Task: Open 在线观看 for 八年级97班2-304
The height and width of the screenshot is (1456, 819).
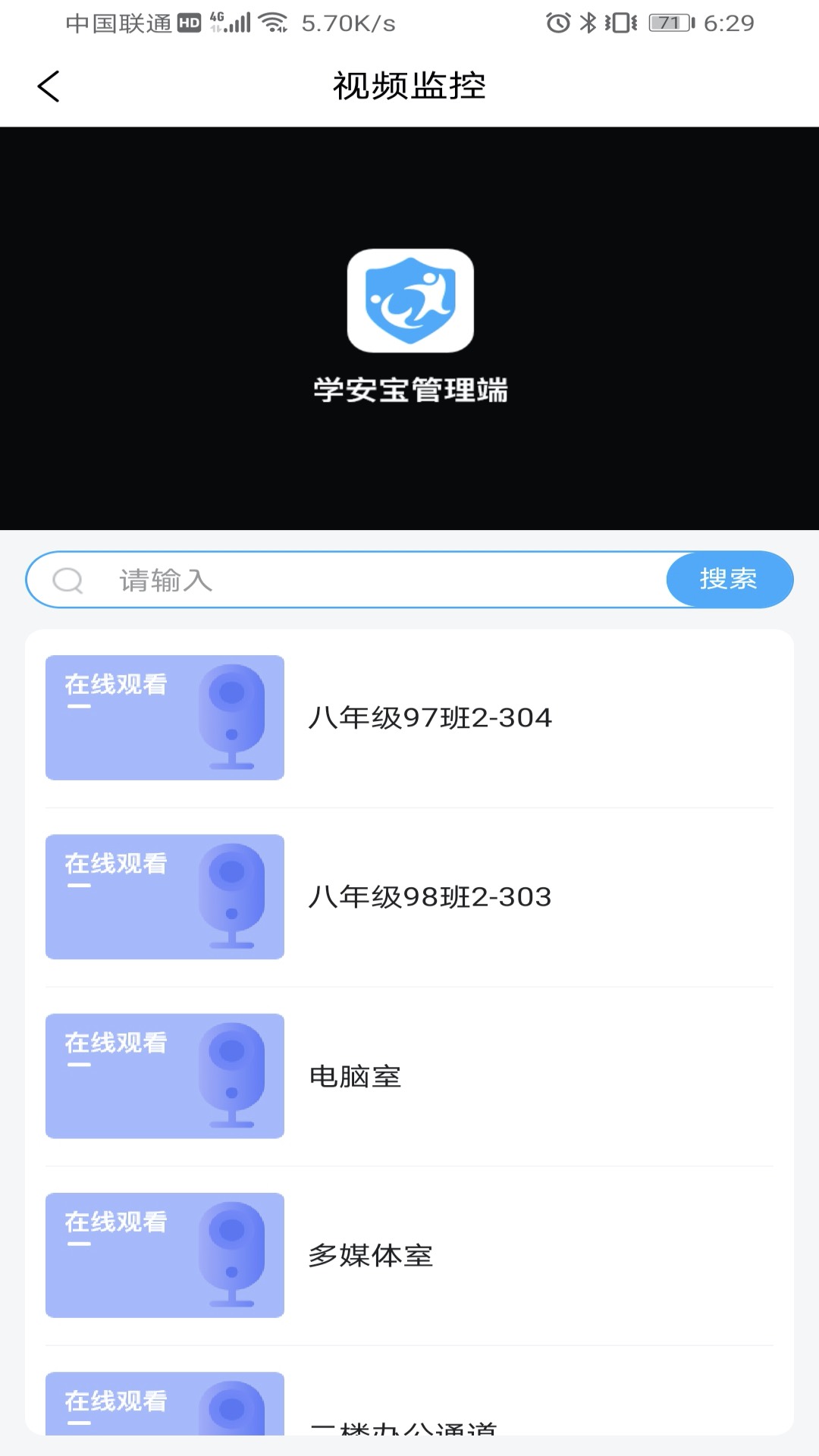Action: coord(114,685)
